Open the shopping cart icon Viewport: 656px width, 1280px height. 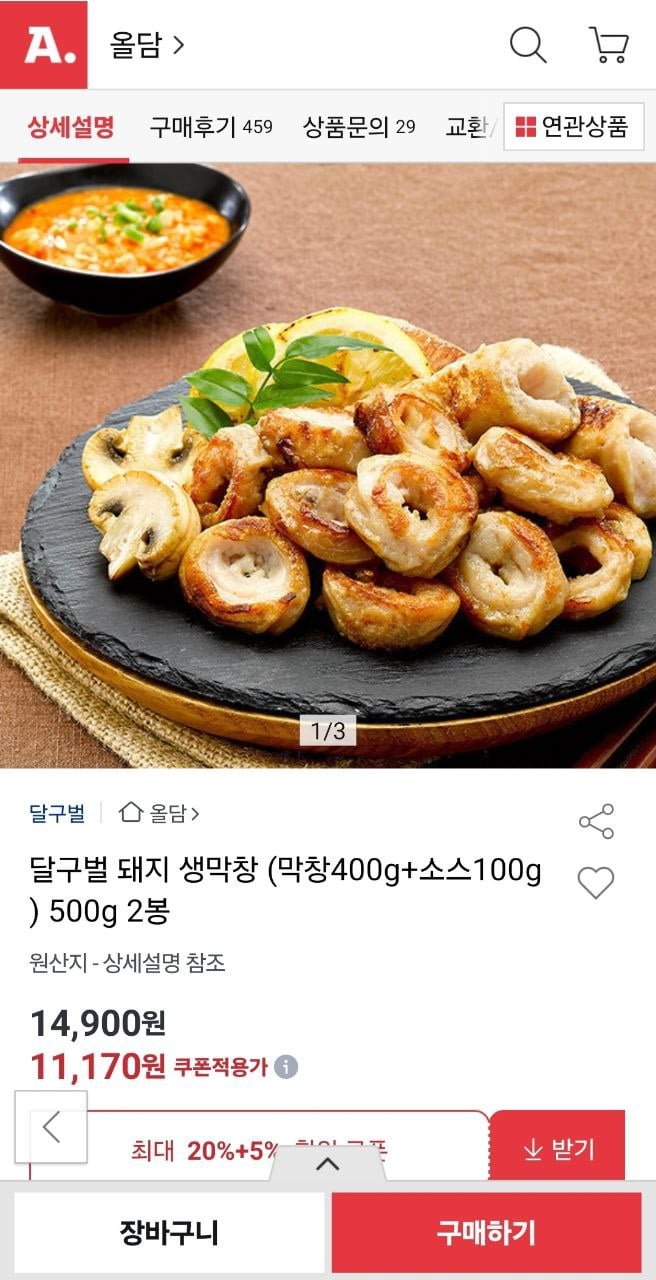tap(608, 45)
